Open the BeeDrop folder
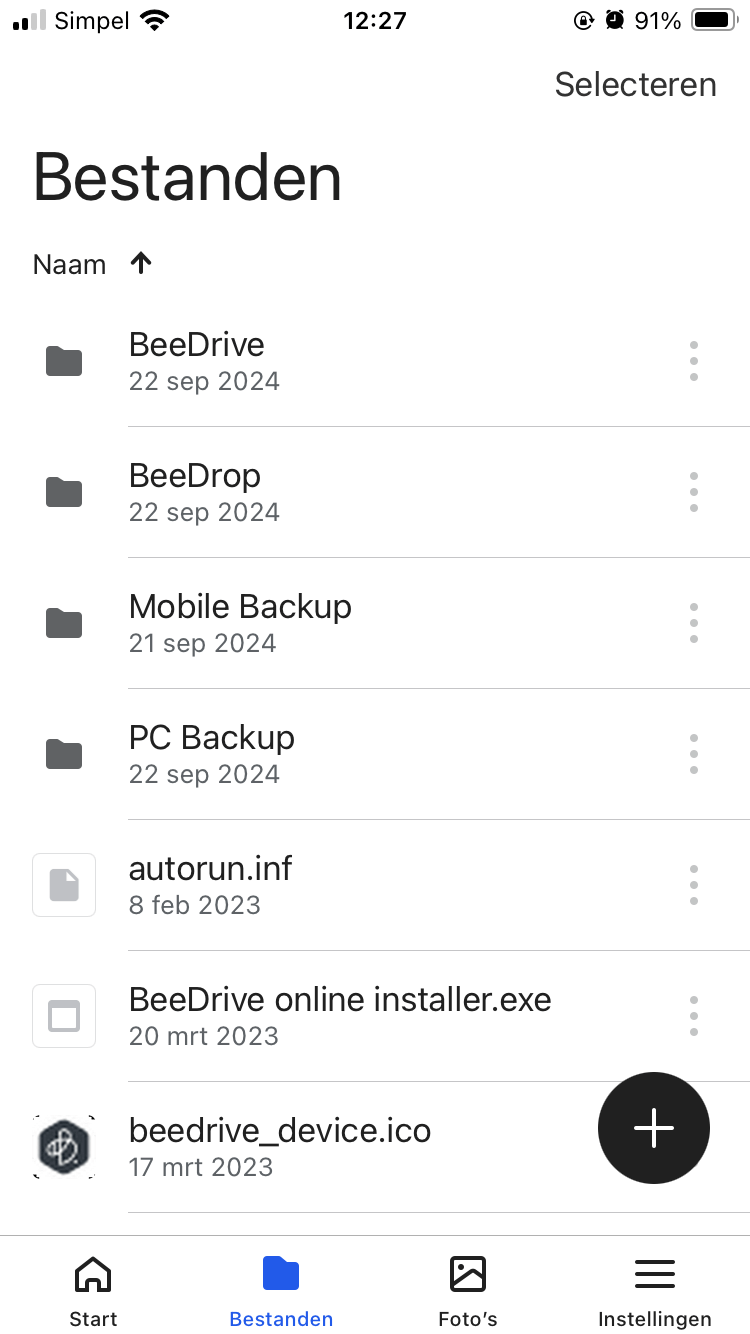Screen dimensions: 750x1334 tap(195, 492)
